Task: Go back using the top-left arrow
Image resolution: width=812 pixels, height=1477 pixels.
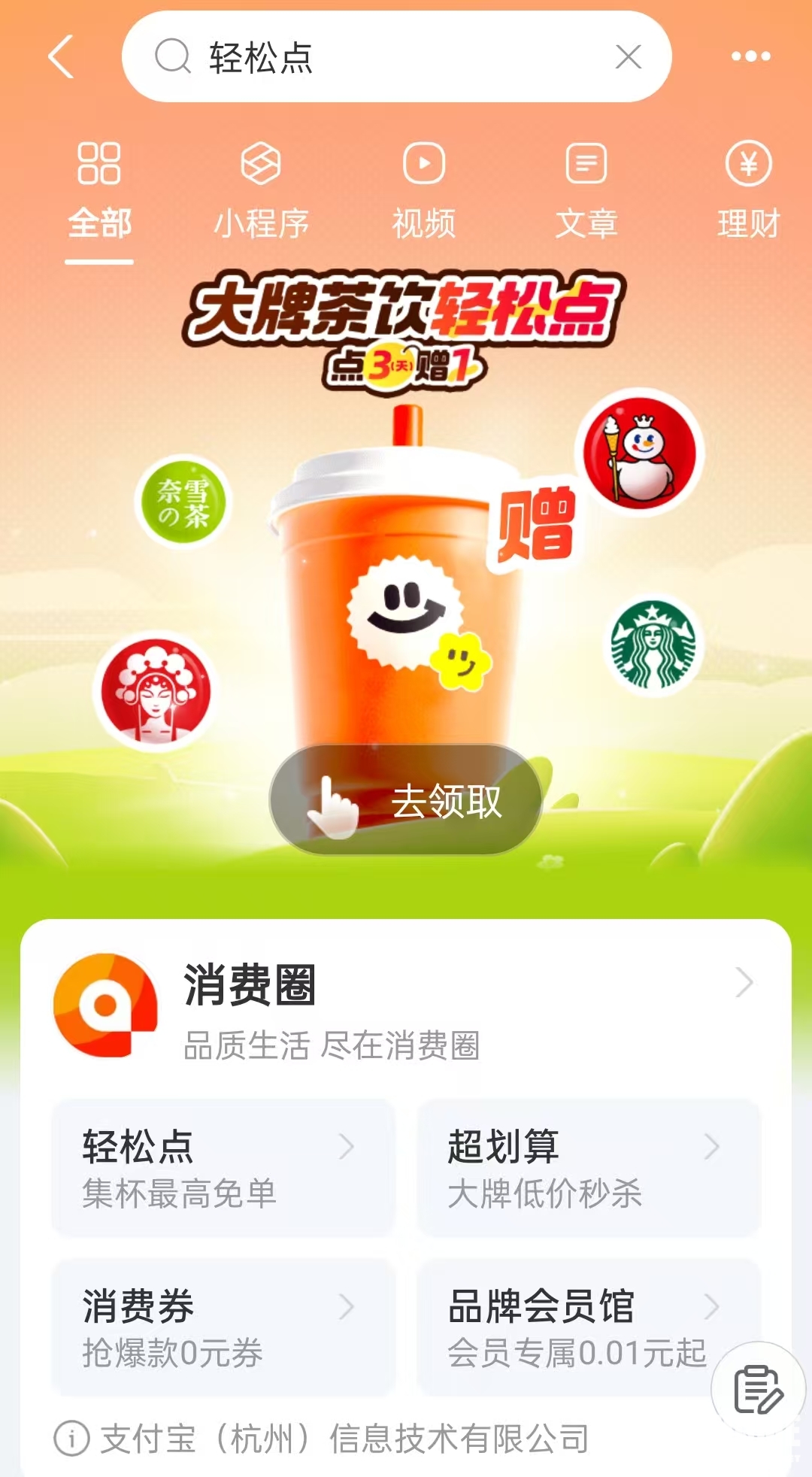Action: click(62, 56)
